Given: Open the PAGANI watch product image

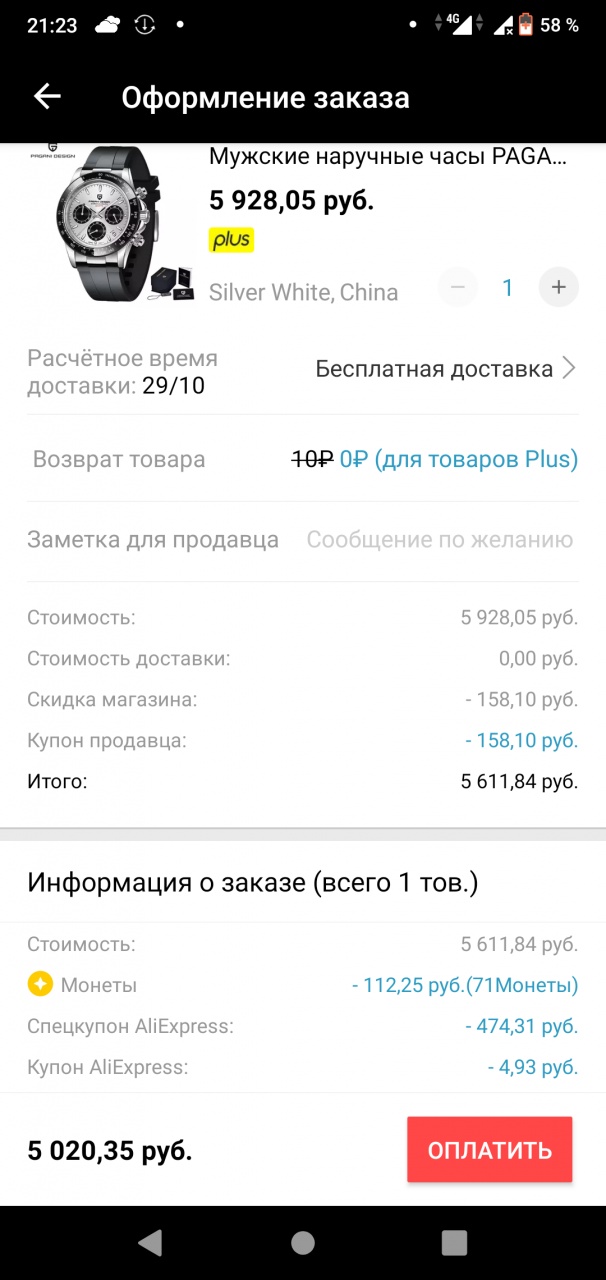Looking at the screenshot, I should pos(113,222).
